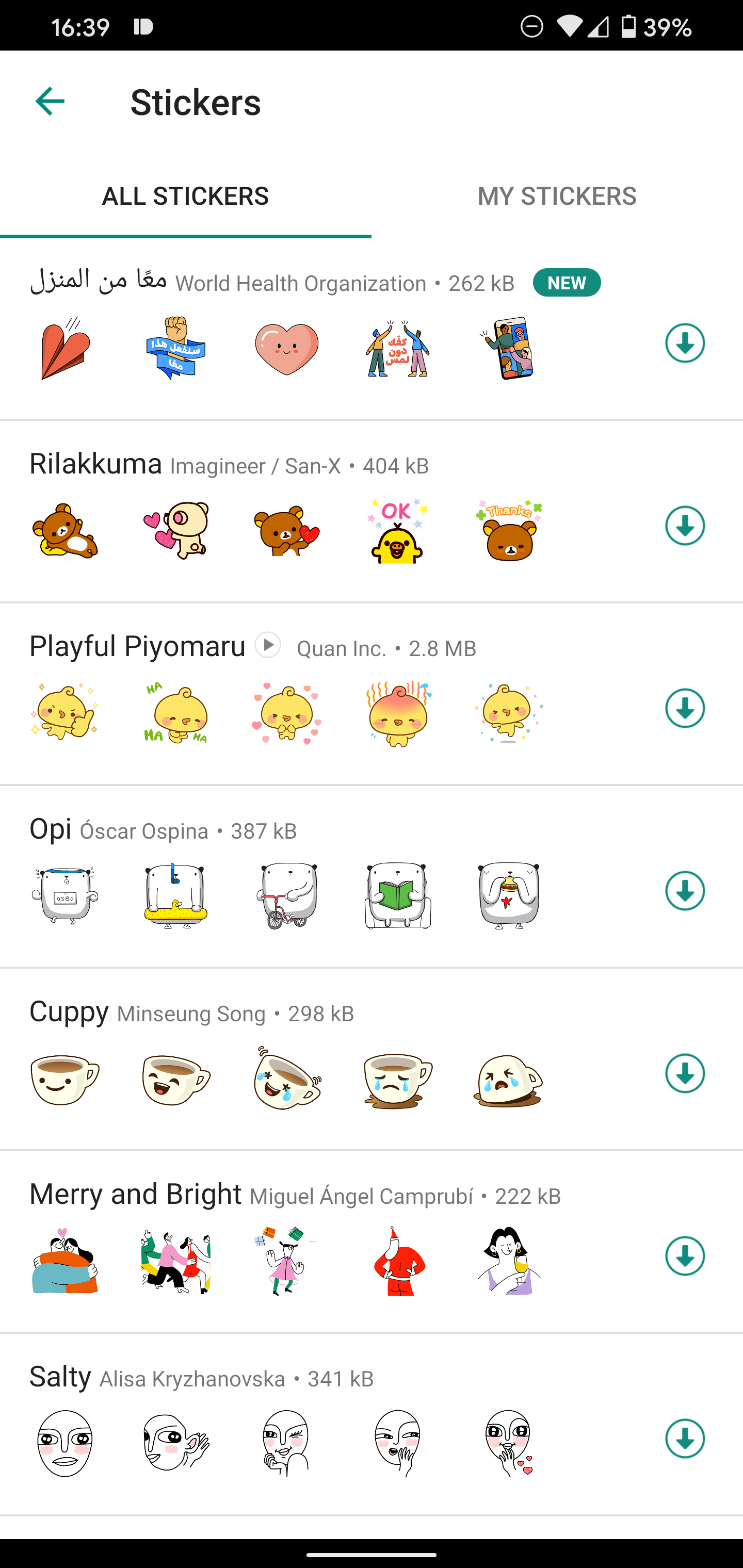
Task: Download the World Health Organization sticker pack
Action: (685, 342)
